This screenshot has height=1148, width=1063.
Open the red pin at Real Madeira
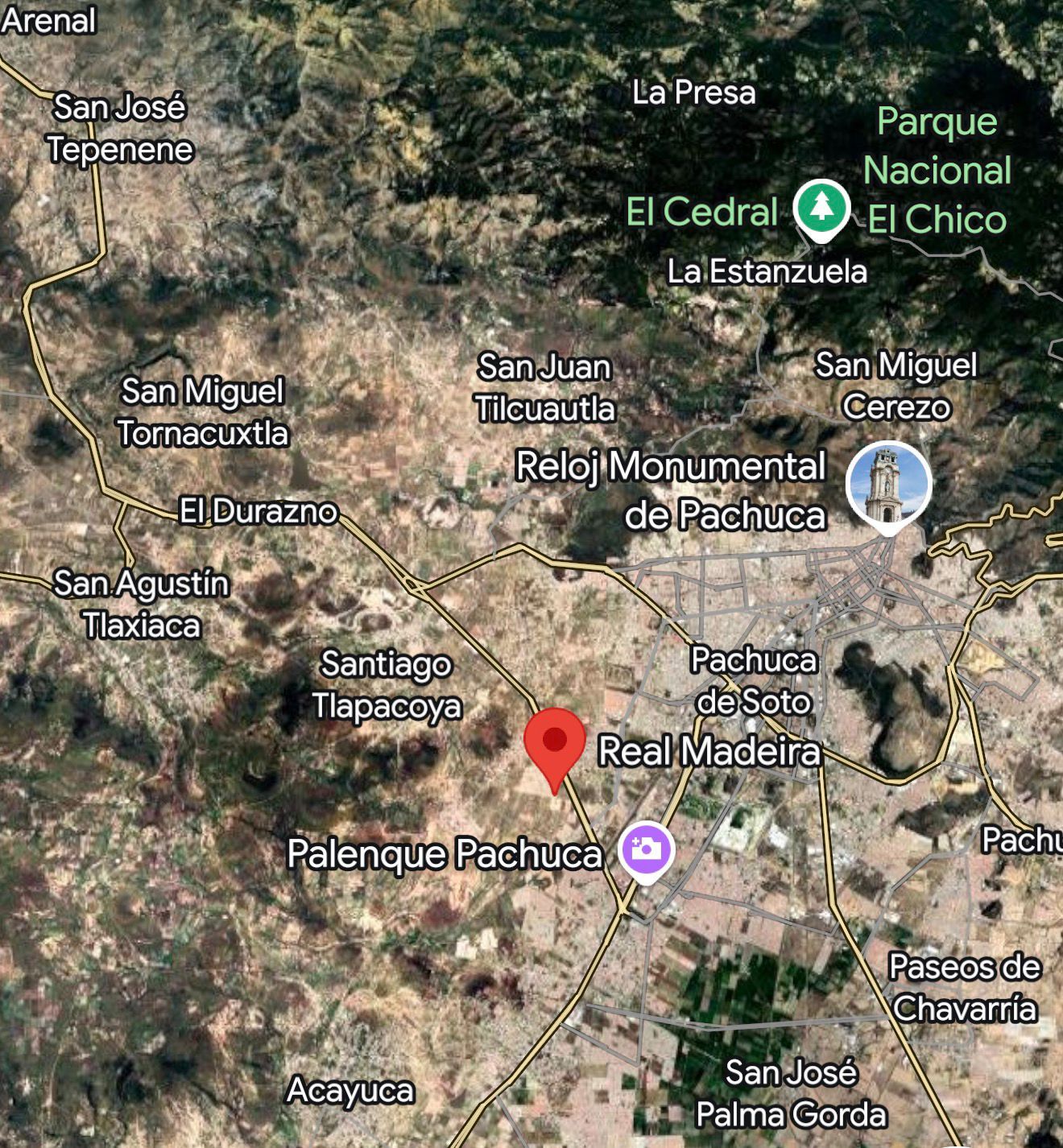[554, 742]
